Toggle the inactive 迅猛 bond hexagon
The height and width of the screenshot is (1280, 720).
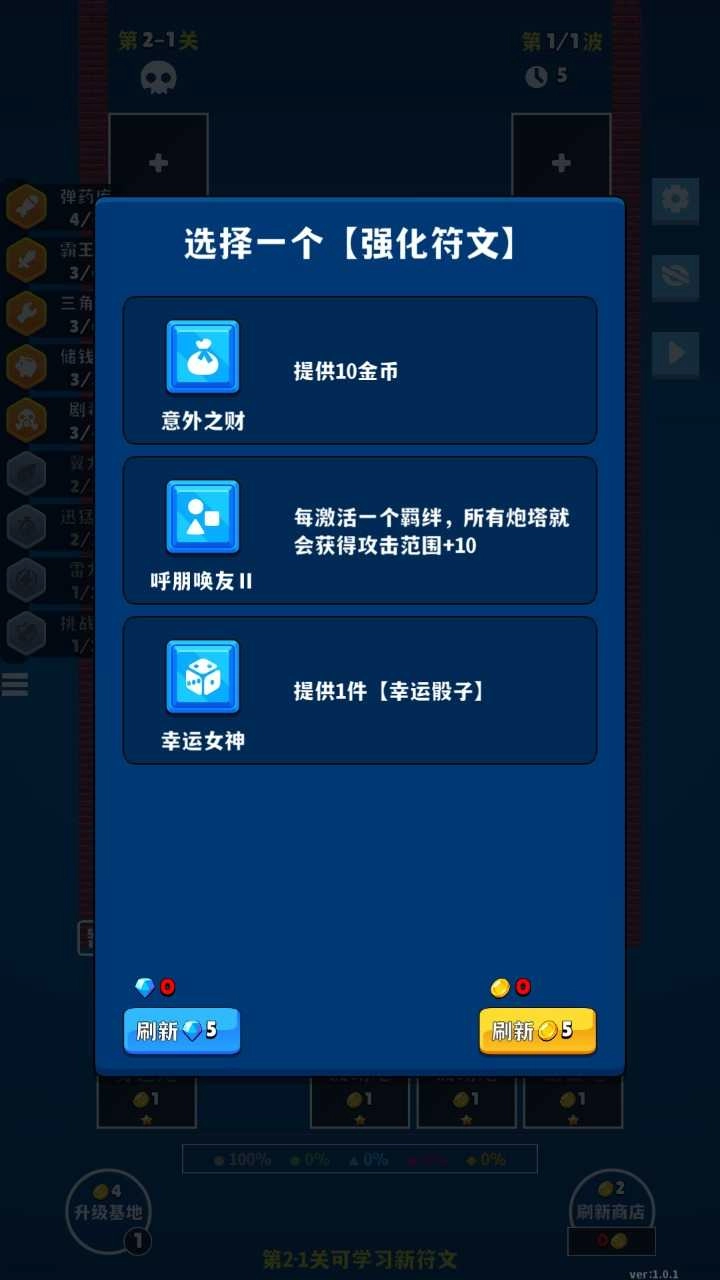coord(26,525)
